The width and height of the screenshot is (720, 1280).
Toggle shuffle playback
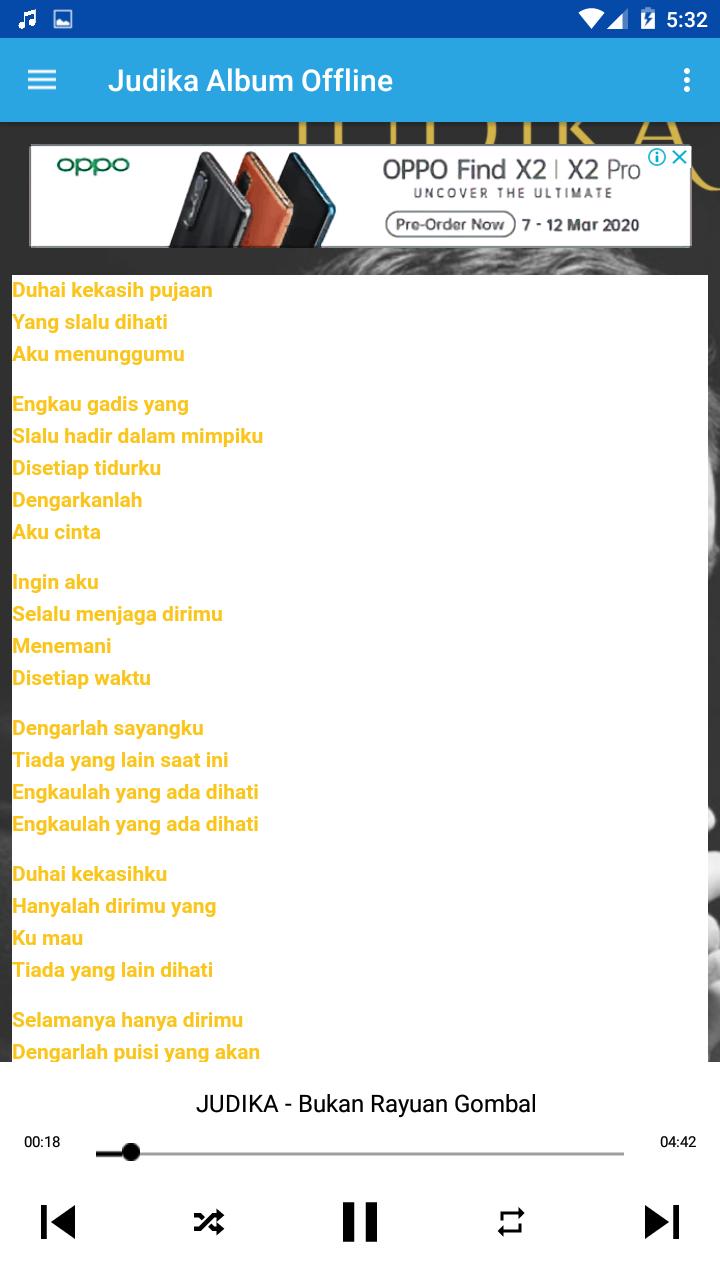click(x=208, y=1222)
